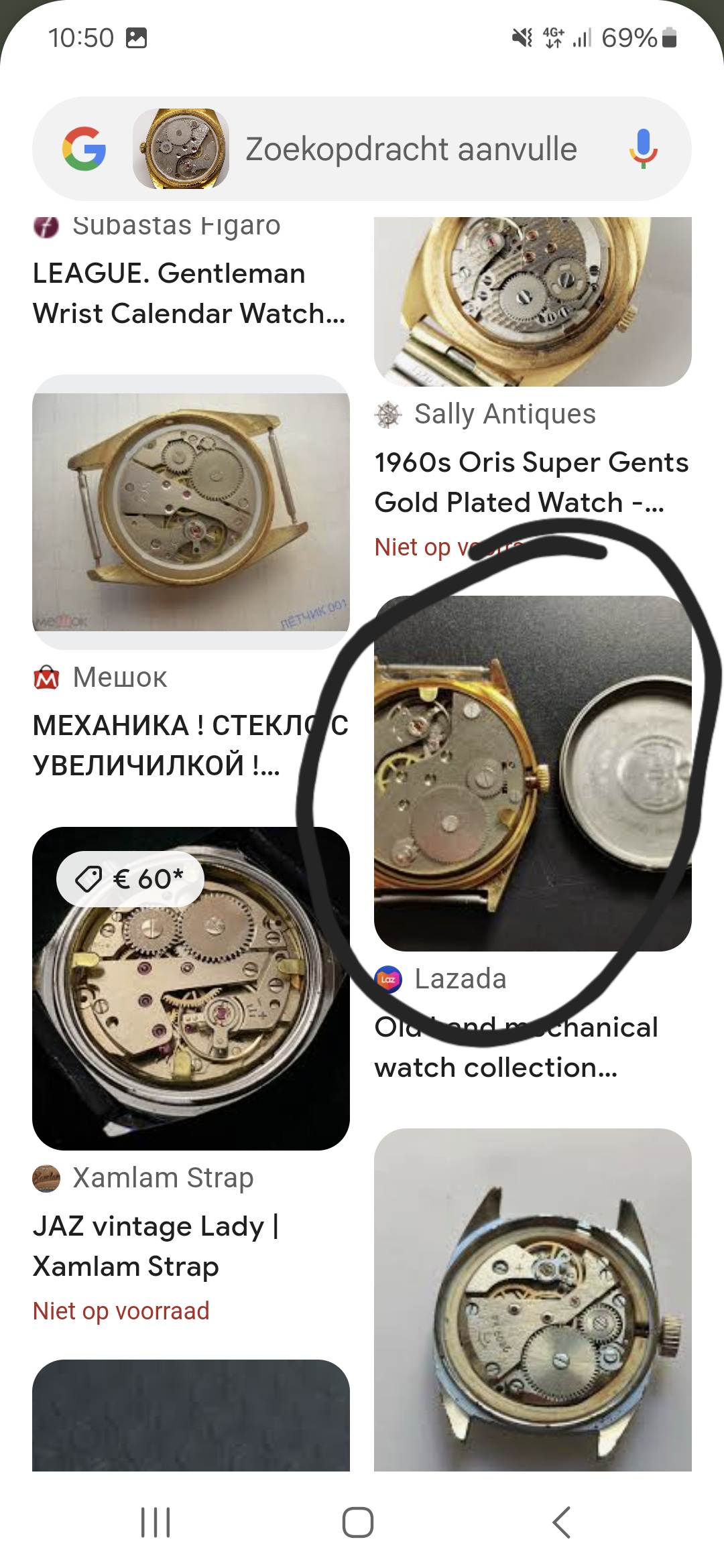Image resolution: width=724 pixels, height=1568 pixels.
Task: Go back with the system back button
Action: pyautogui.click(x=562, y=1522)
